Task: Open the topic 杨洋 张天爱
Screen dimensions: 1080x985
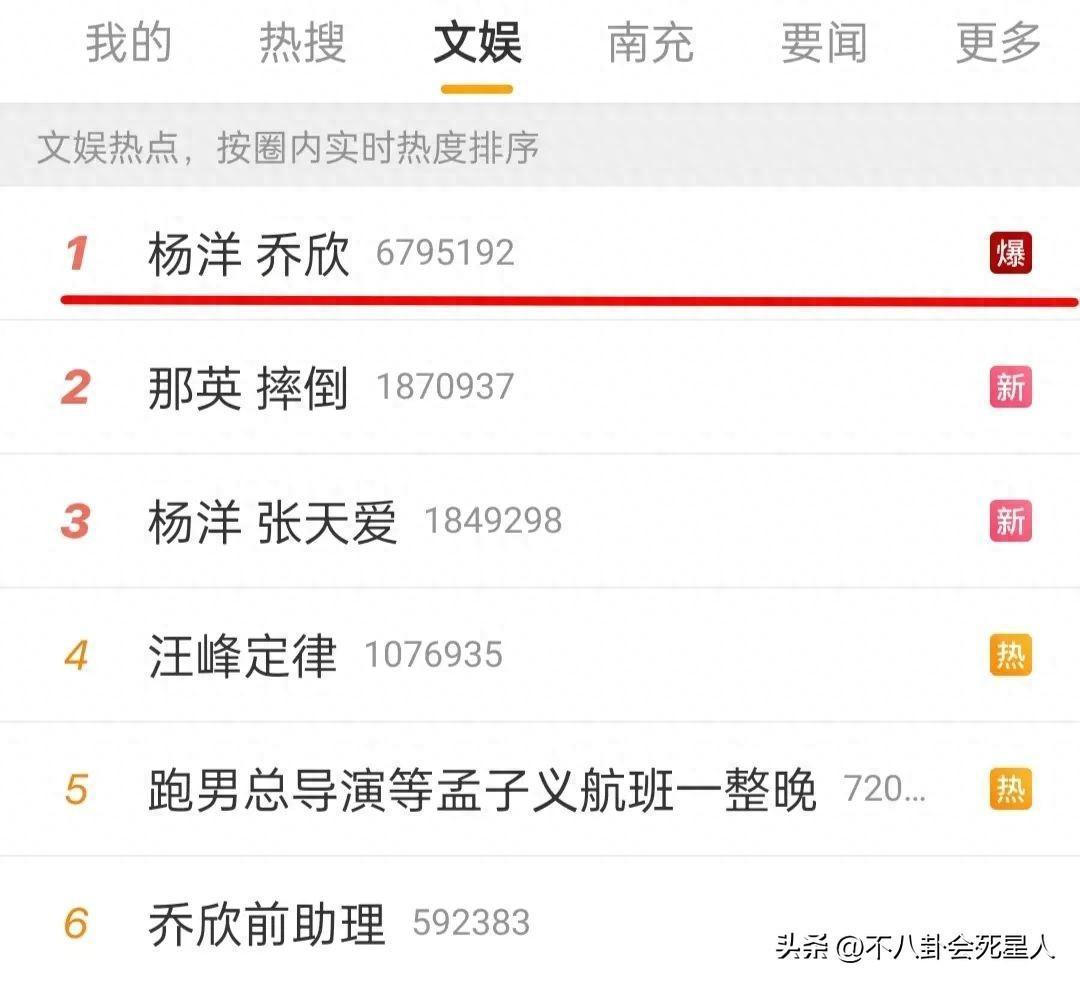Action: tap(272, 522)
